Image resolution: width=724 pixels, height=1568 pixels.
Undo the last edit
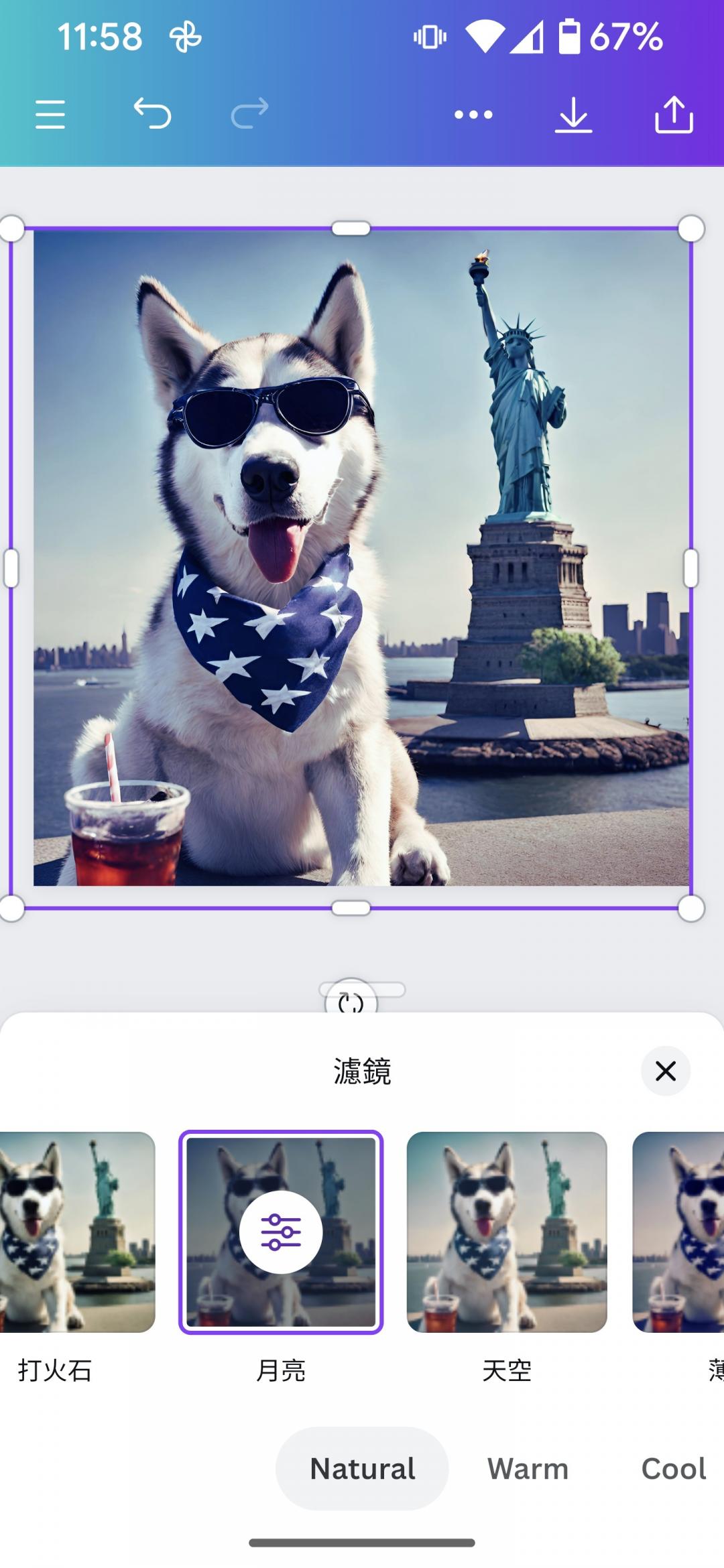coord(152,113)
